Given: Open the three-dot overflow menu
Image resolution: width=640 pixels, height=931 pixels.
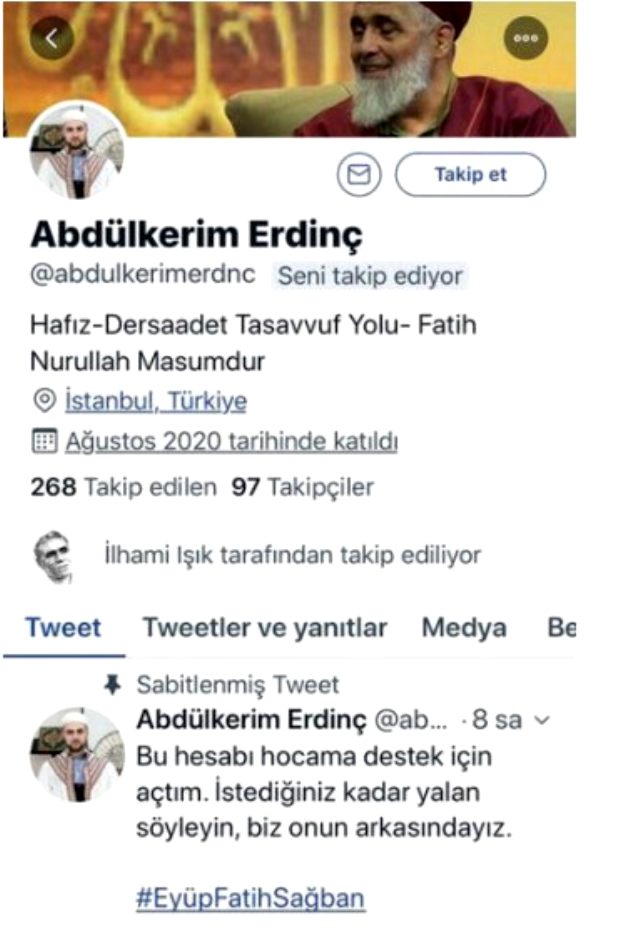Looking at the screenshot, I should click(525, 38).
